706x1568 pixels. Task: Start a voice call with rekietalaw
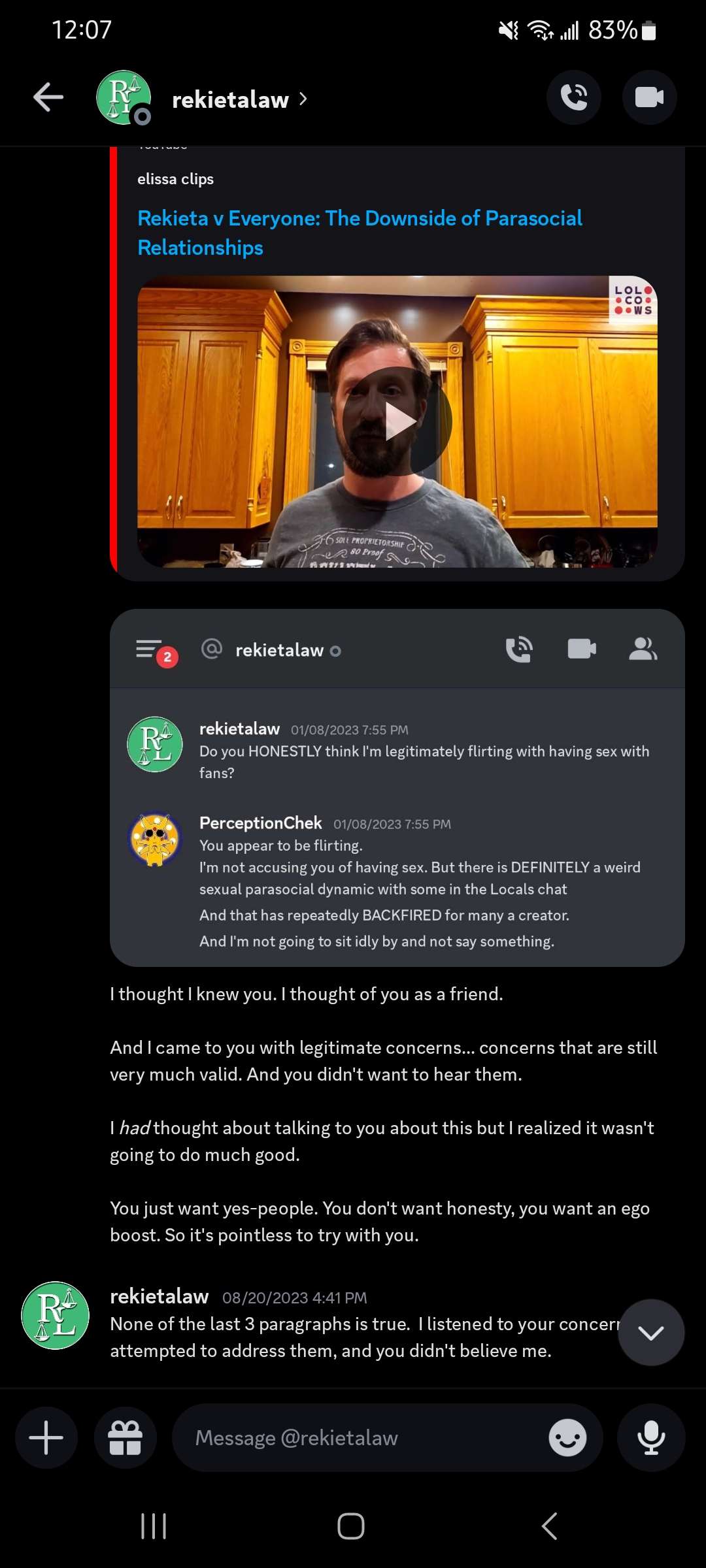574,98
